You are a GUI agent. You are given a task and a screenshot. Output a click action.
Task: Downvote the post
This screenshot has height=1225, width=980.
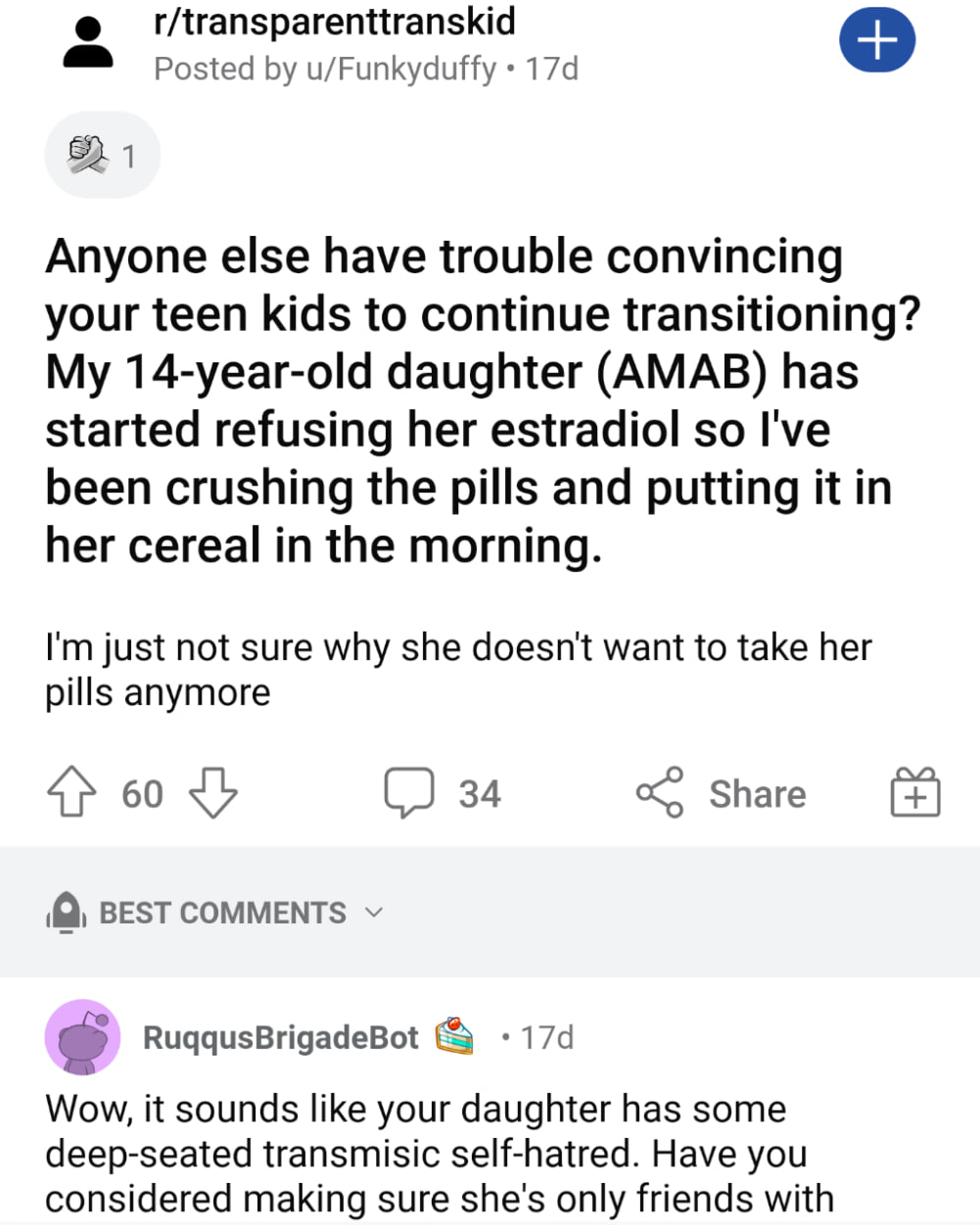pos(212,792)
